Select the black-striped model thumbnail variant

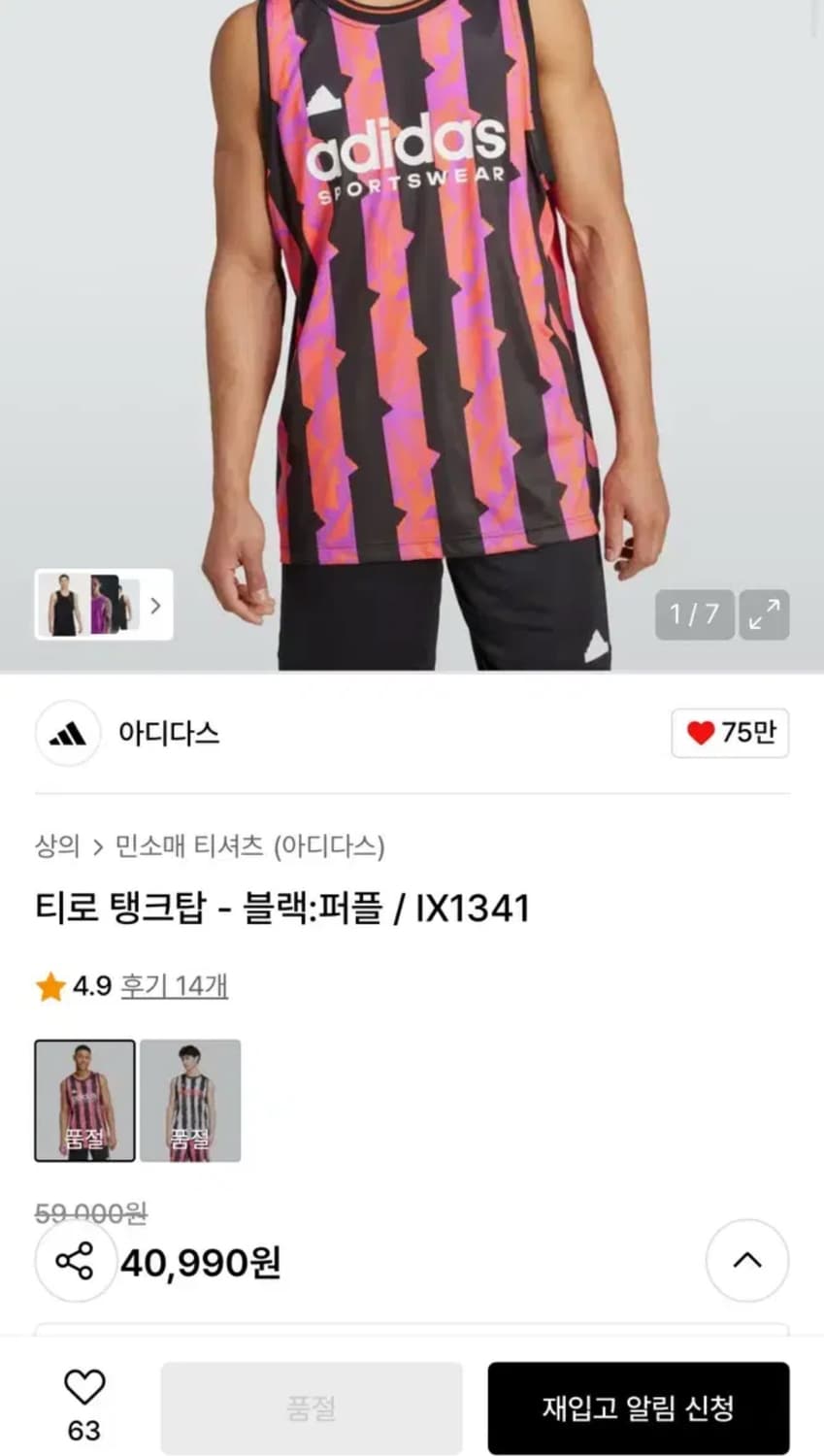(x=189, y=1101)
